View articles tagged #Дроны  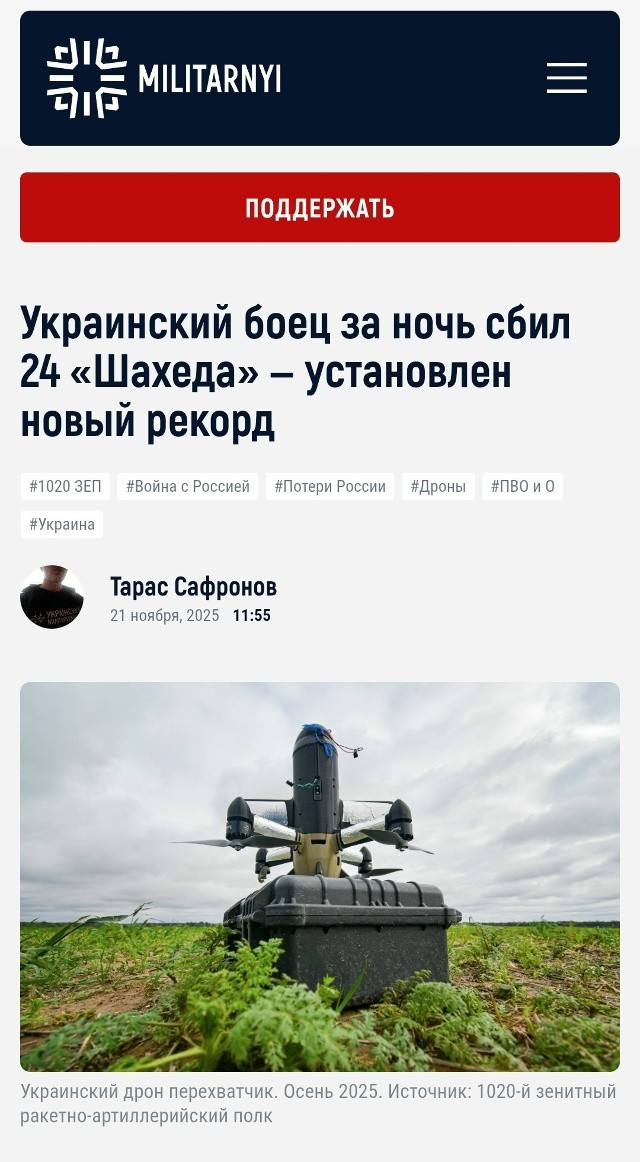click(439, 487)
